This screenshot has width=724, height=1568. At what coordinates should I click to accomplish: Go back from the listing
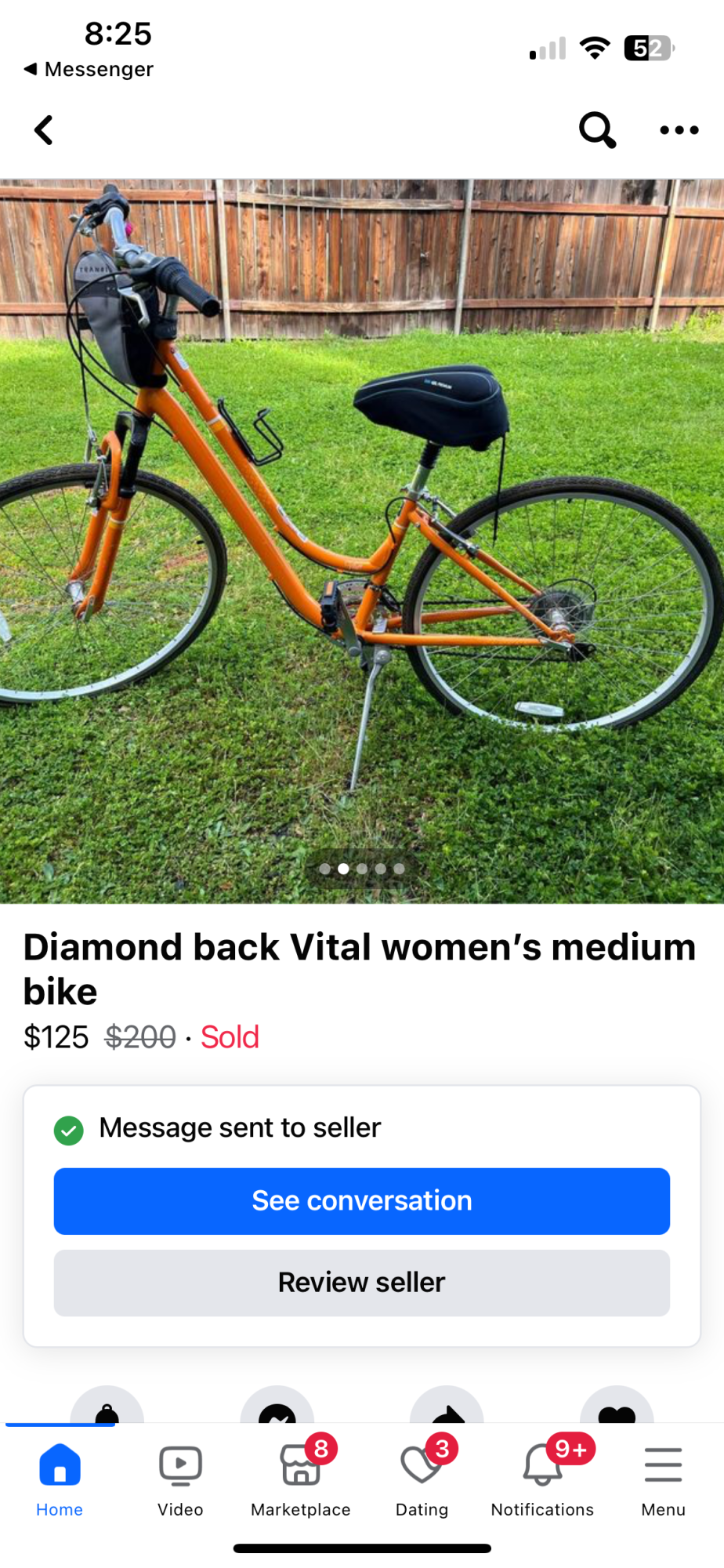[x=44, y=130]
